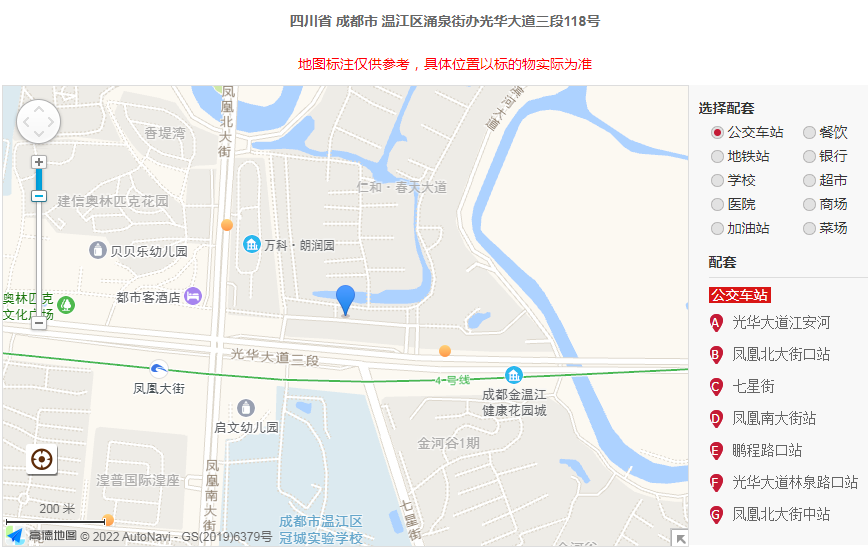Screen dimensions: 868x548
Task: Show bus stop 凤凰南大街站
Action: coord(774,418)
